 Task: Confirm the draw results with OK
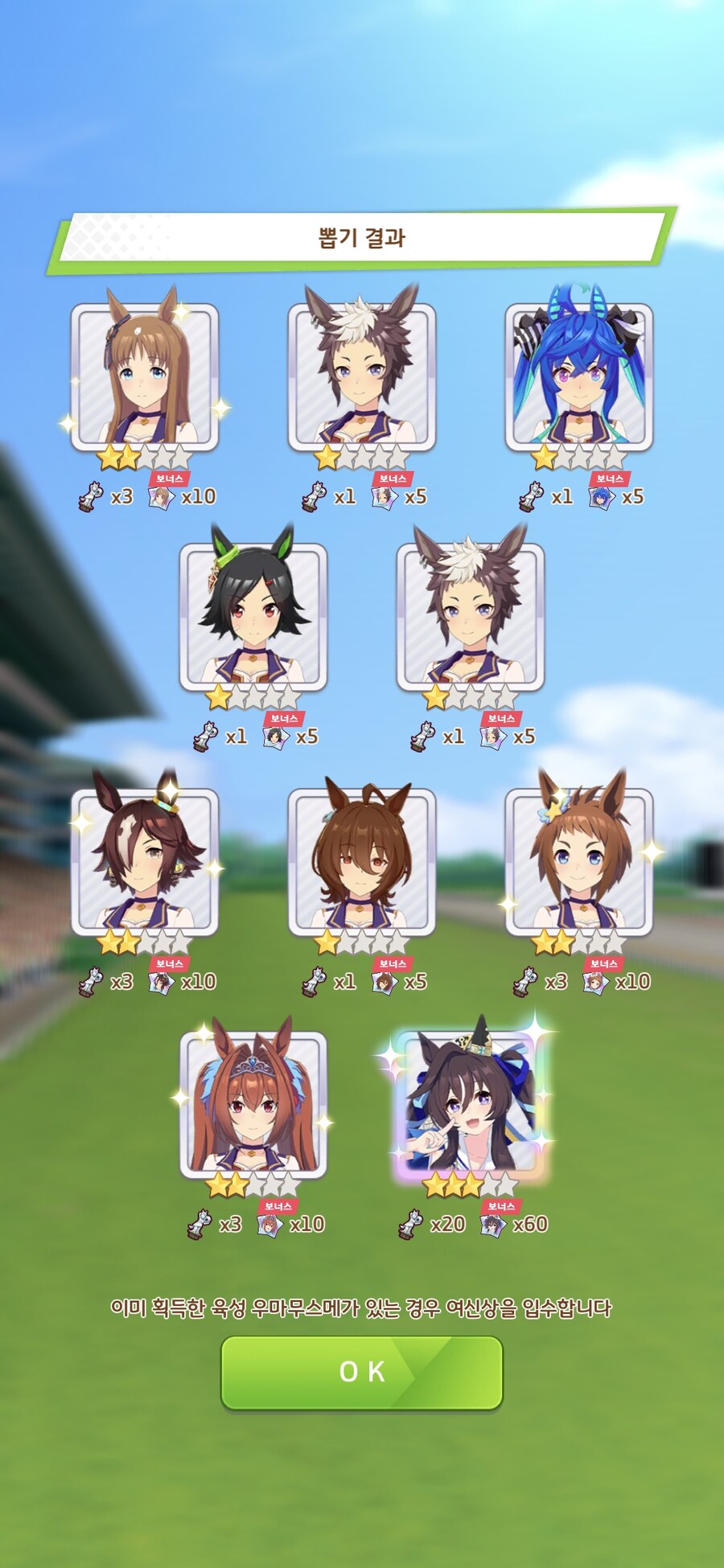click(362, 1372)
